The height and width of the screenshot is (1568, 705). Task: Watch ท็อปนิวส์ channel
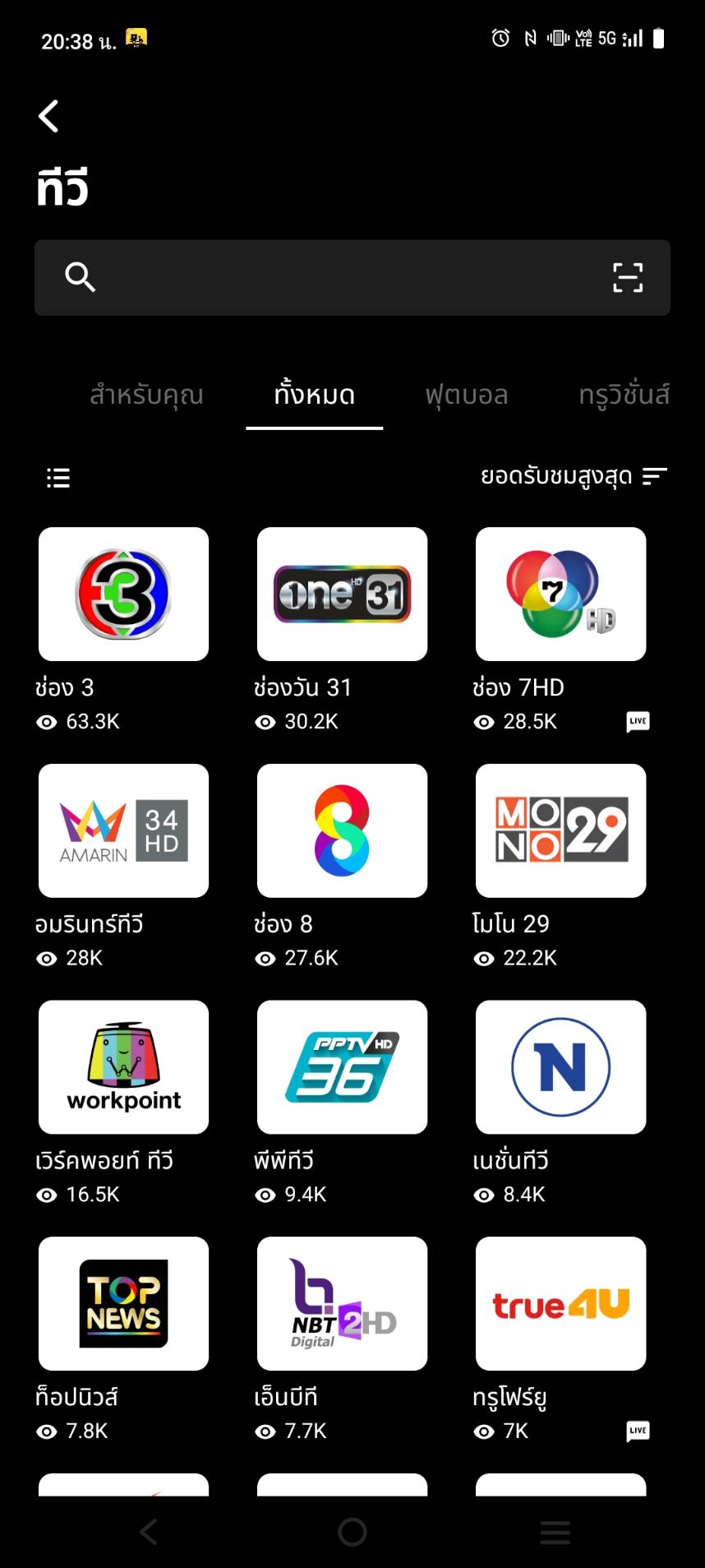[123, 1303]
